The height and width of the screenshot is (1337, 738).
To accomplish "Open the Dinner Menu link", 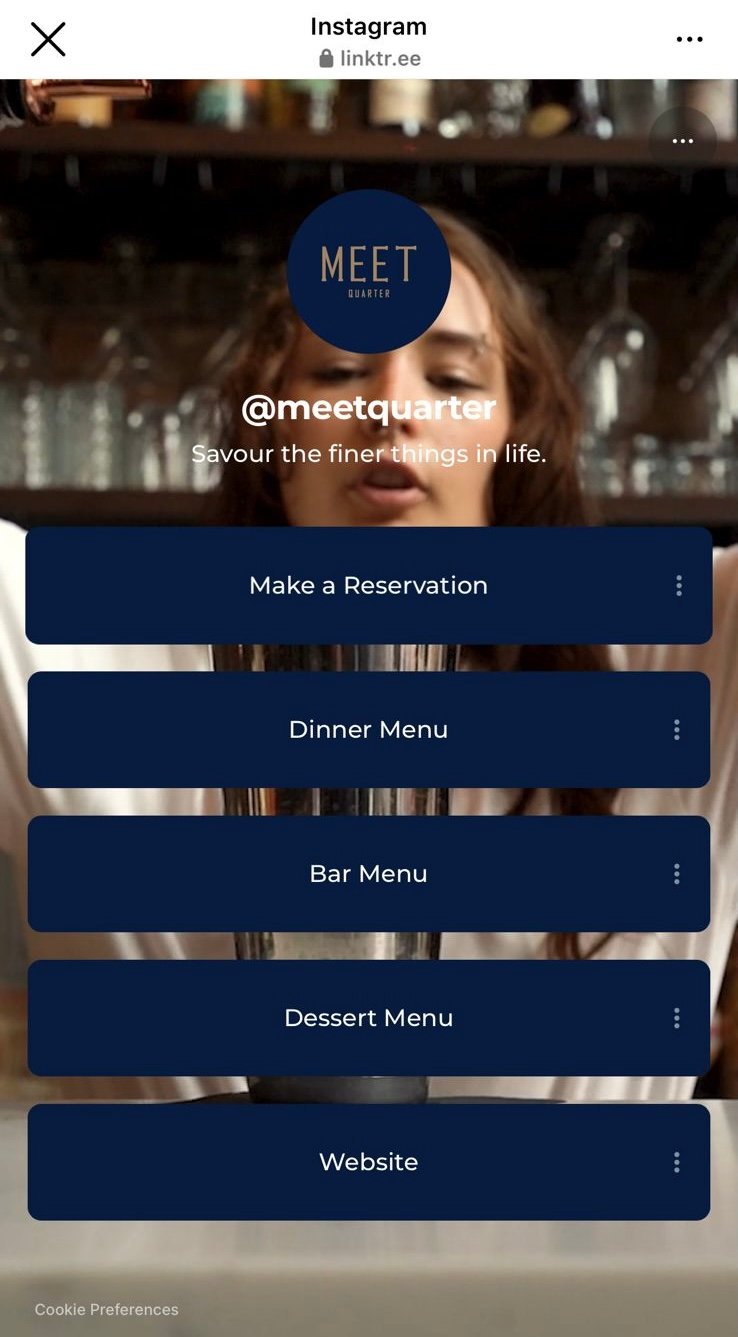I will pyautogui.click(x=369, y=729).
